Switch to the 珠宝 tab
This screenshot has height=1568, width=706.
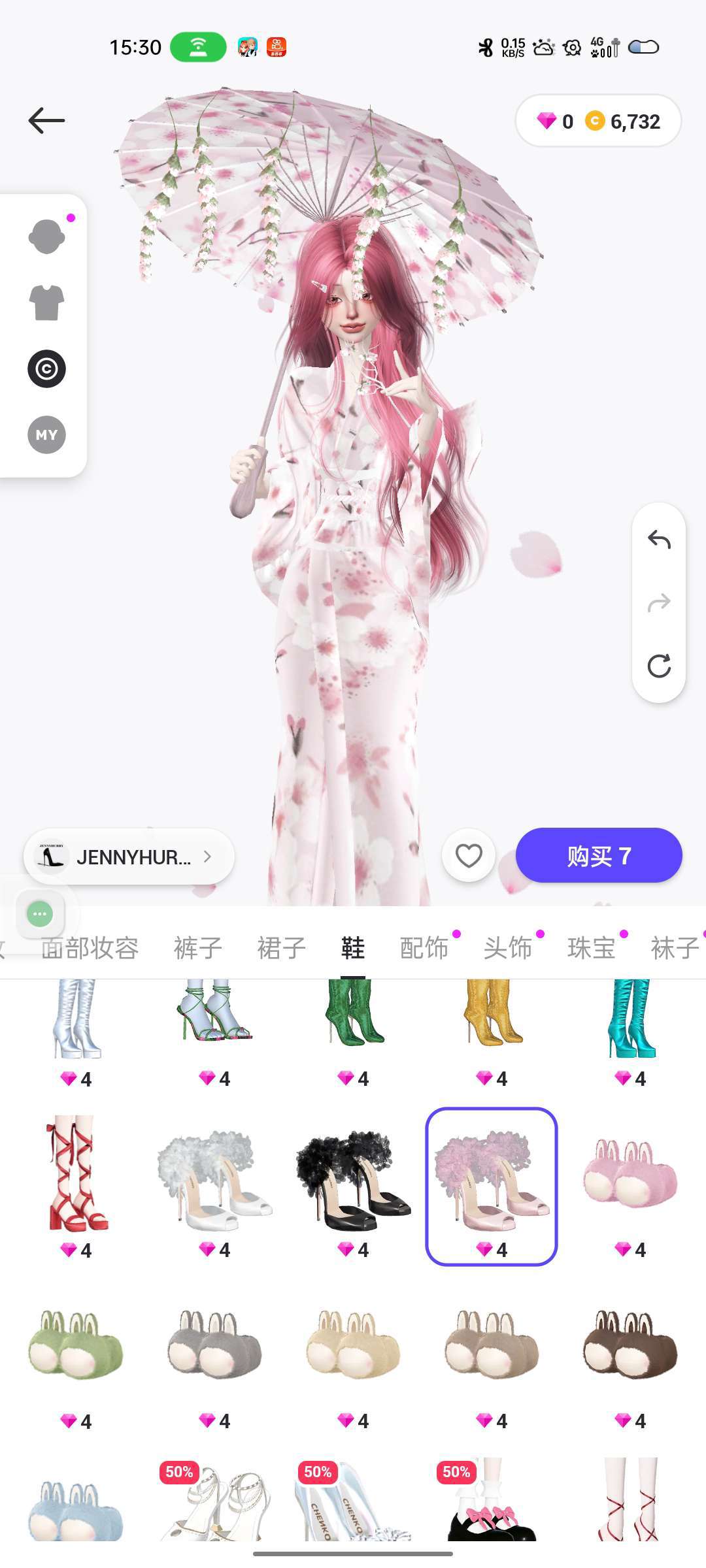point(591,947)
